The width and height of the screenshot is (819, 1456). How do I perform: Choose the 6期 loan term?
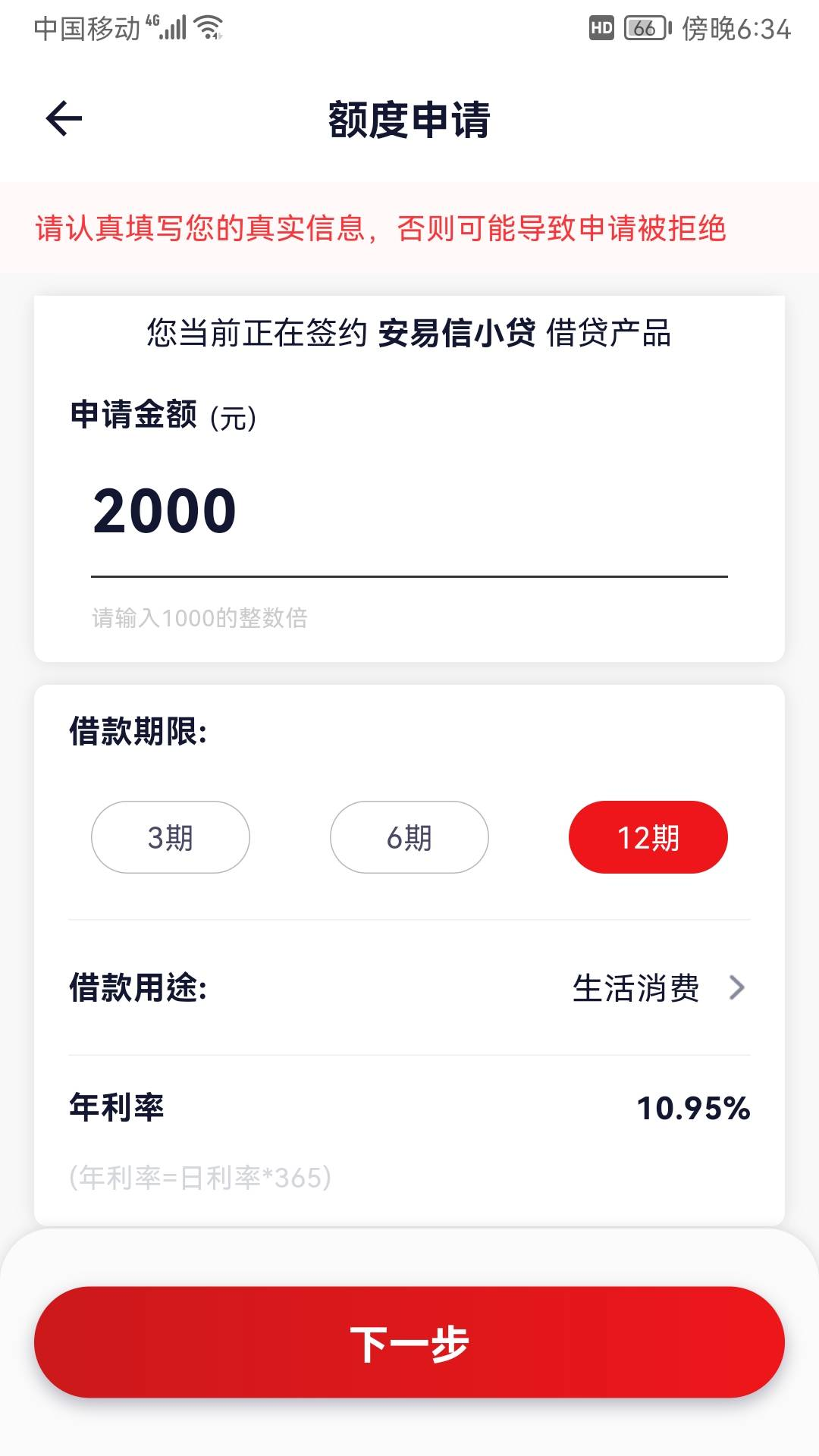409,837
